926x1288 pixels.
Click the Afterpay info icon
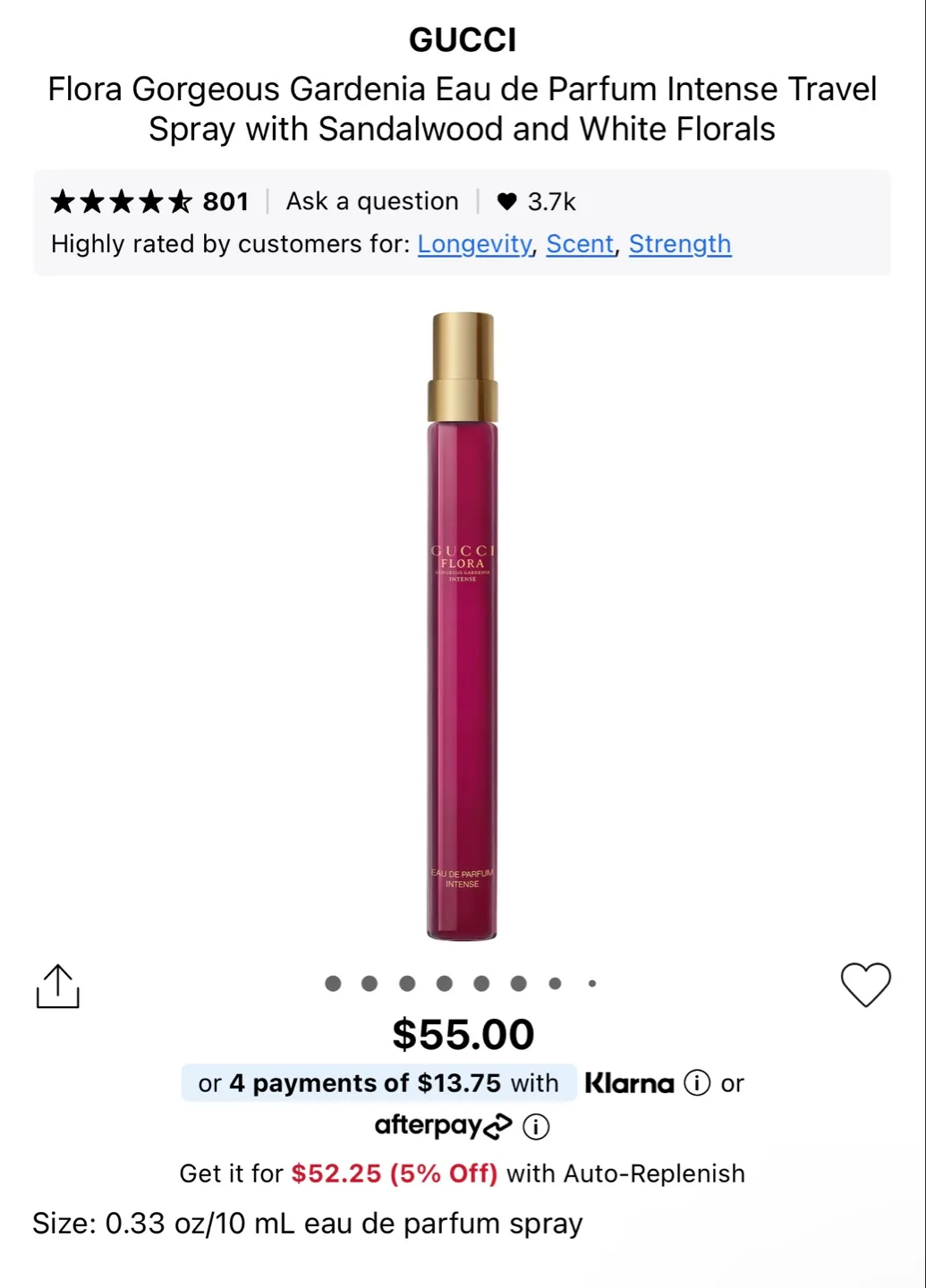pyautogui.click(x=535, y=1125)
